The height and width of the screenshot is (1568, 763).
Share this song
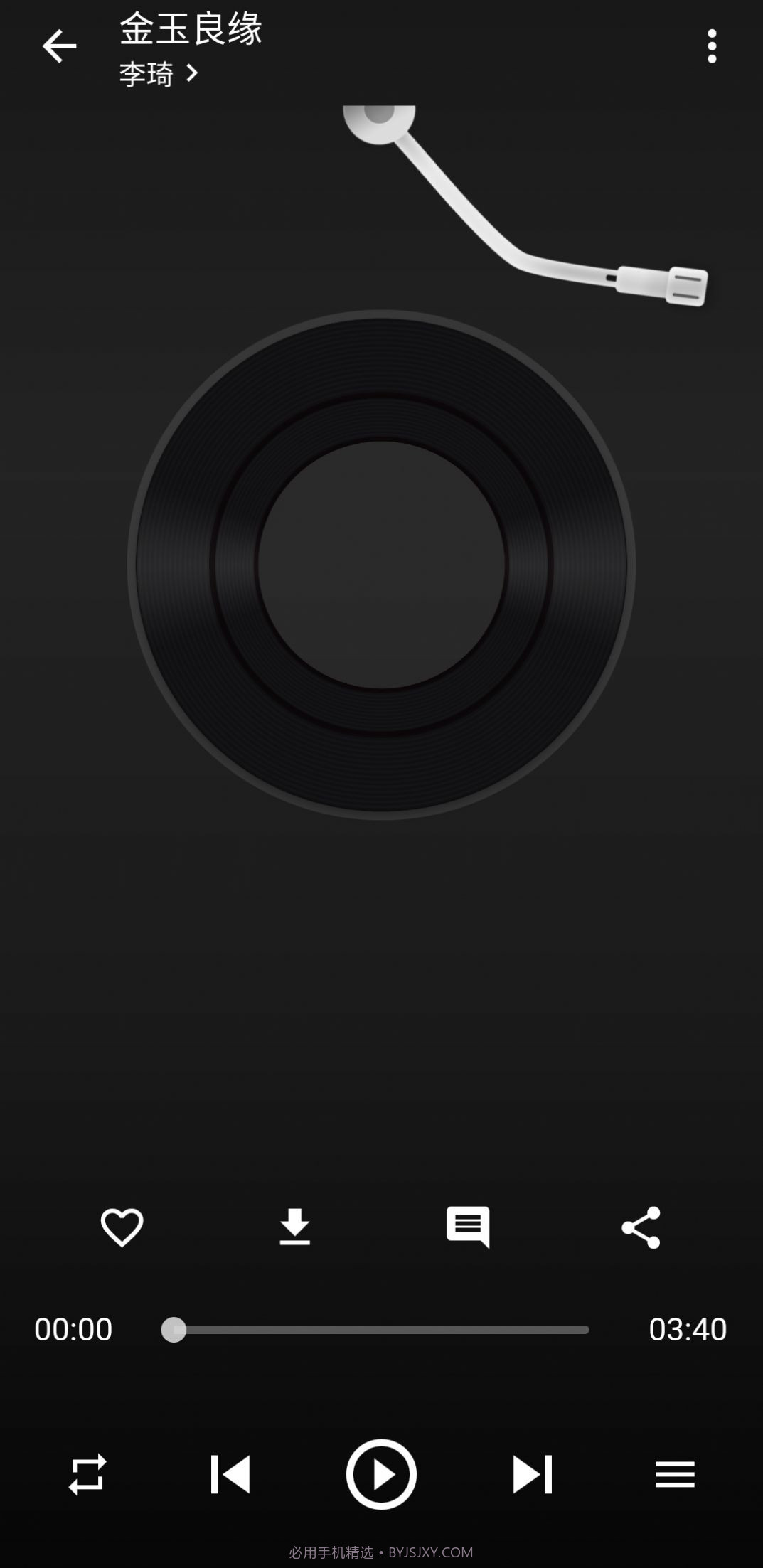[x=641, y=1227]
